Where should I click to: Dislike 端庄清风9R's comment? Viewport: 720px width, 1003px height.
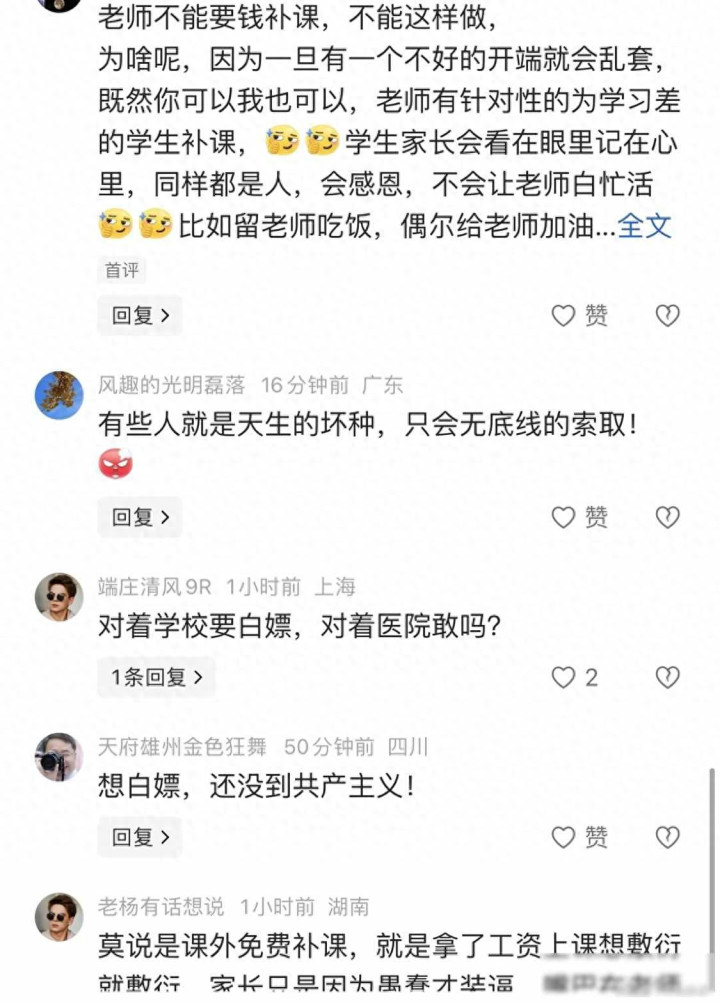pyautogui.click(x=668, y=677)
